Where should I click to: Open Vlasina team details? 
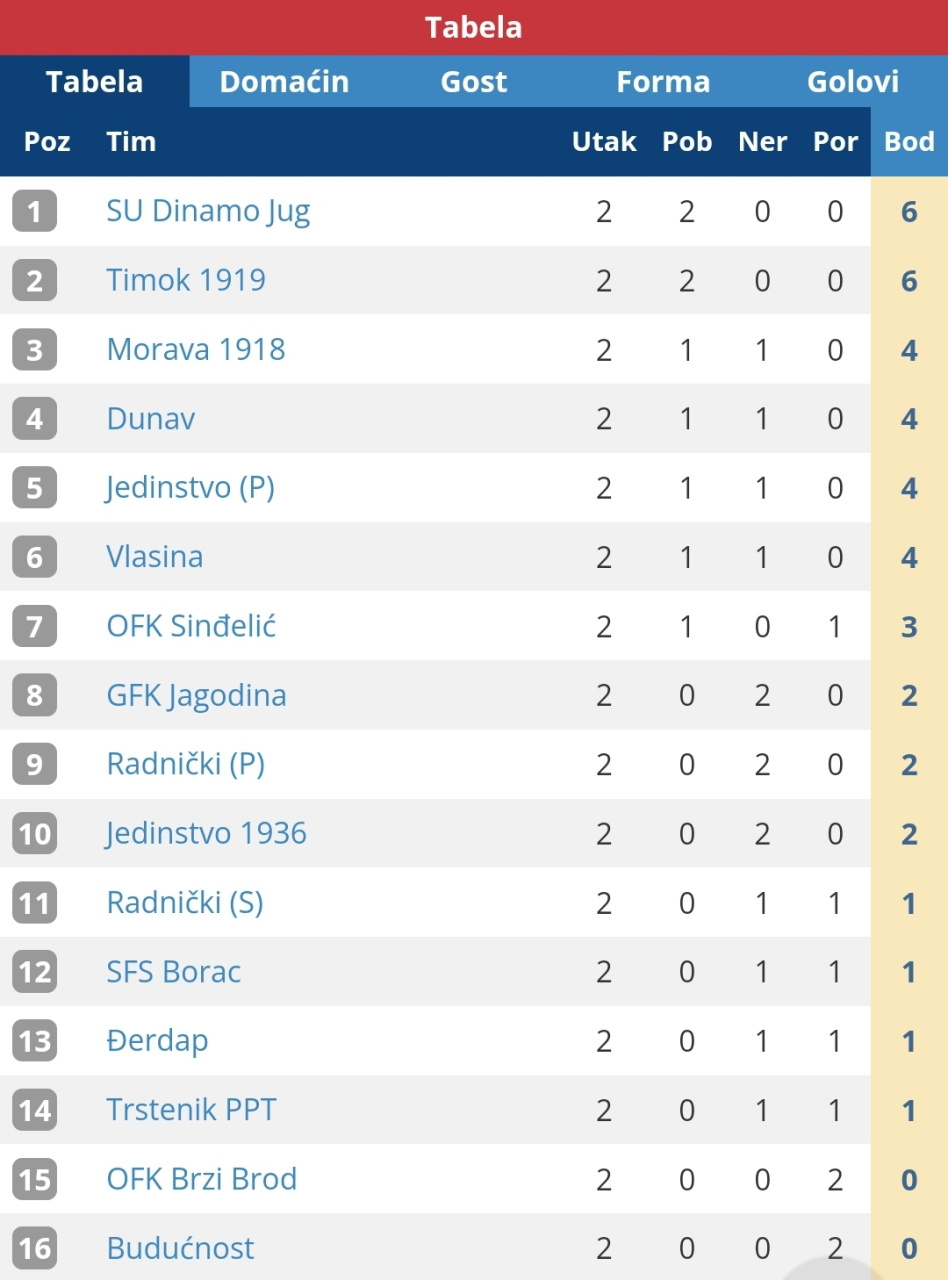click(x=155, y=557)
